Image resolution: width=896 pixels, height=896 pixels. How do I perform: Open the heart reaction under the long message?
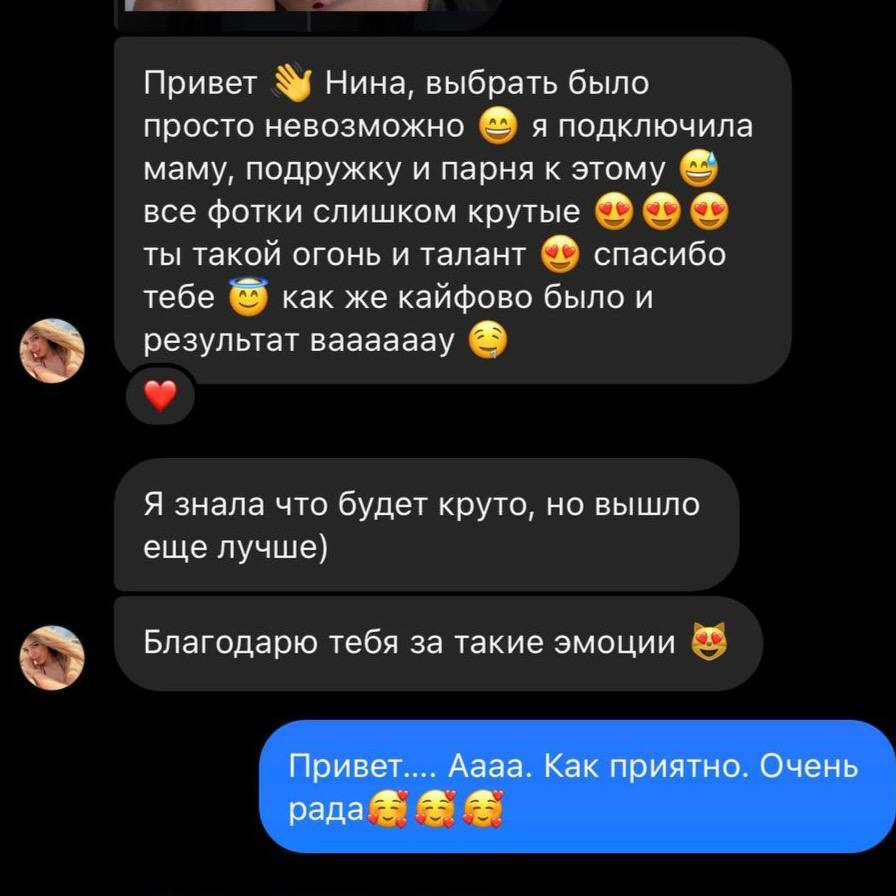(x=160, y=398)
